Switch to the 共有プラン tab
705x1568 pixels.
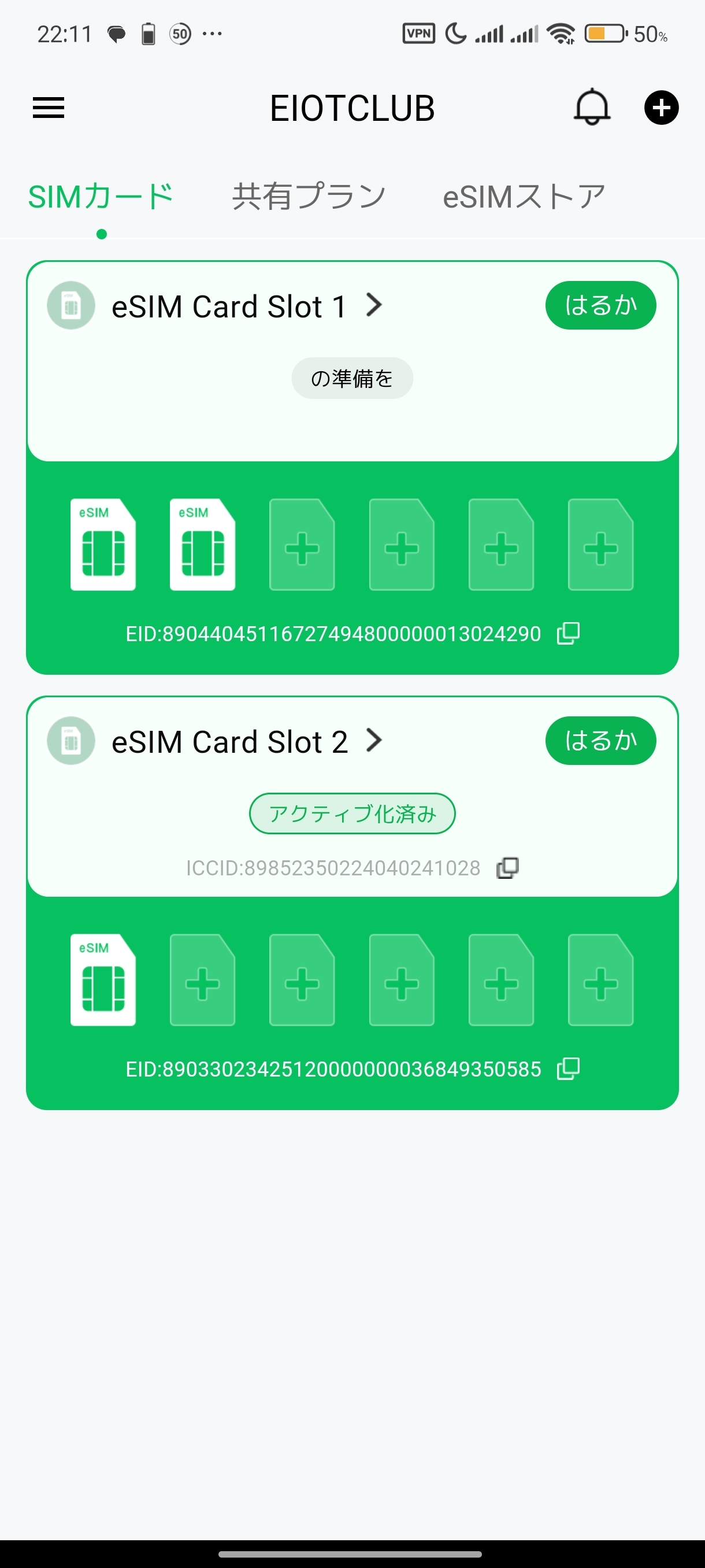click(x=307, y=195)
